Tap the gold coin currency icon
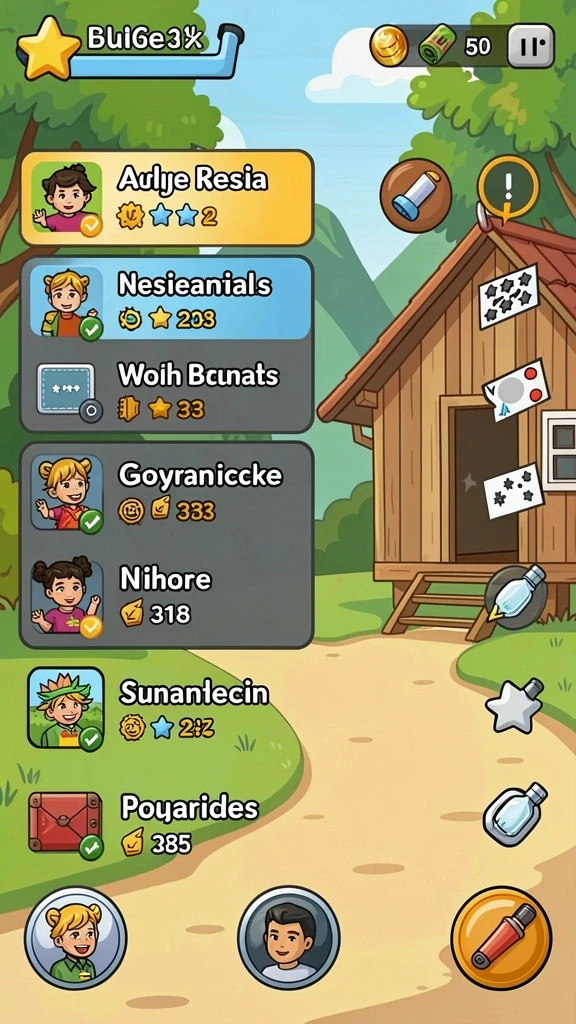 point(389,46)
